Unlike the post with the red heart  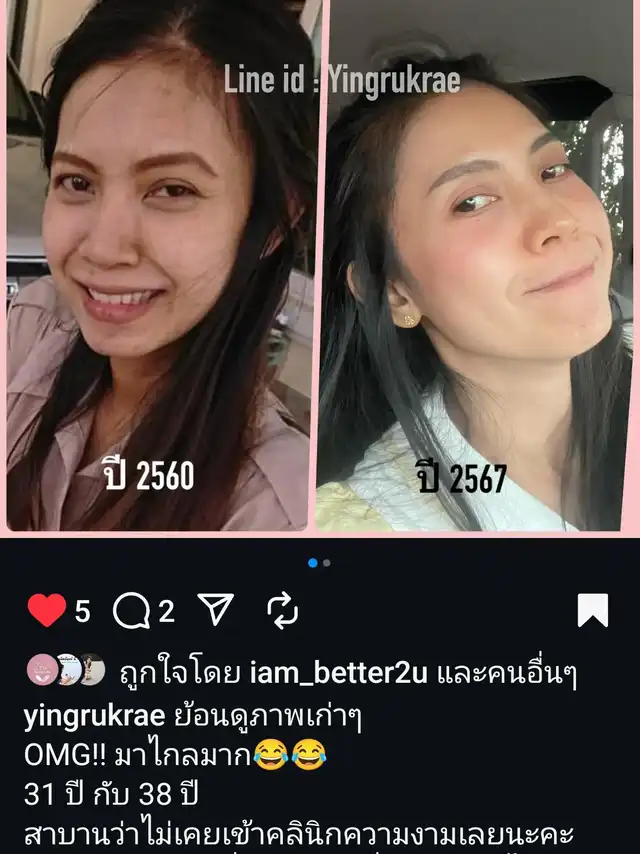click(x=46, y=610)
